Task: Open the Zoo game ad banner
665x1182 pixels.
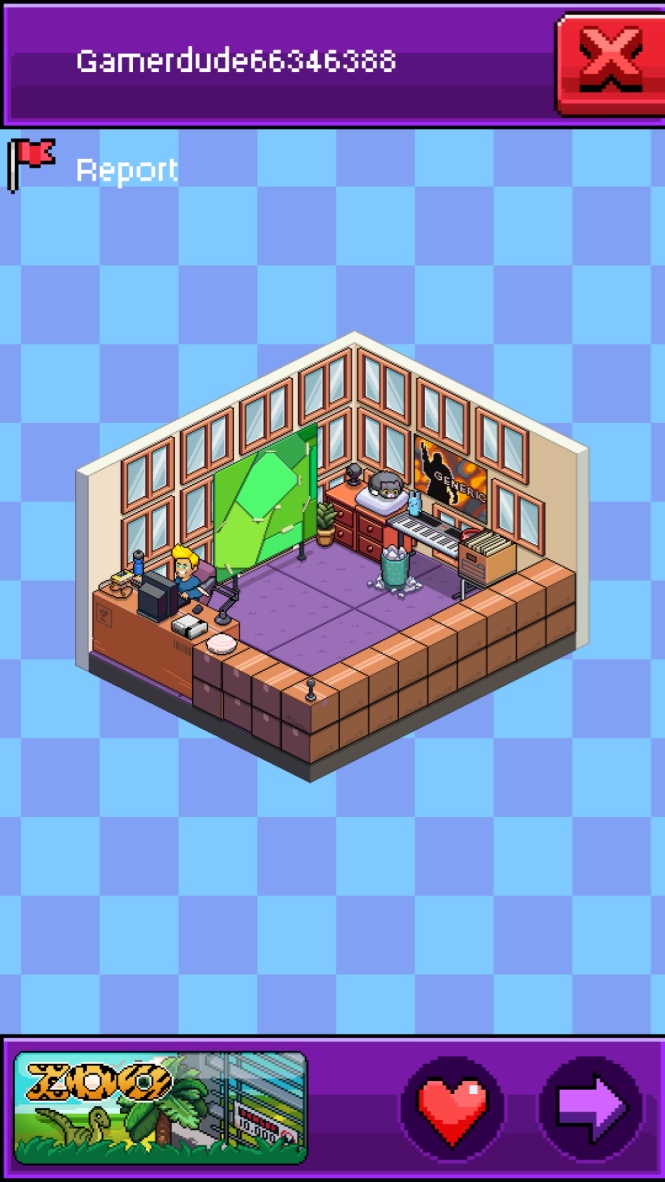Action: 160,1108
